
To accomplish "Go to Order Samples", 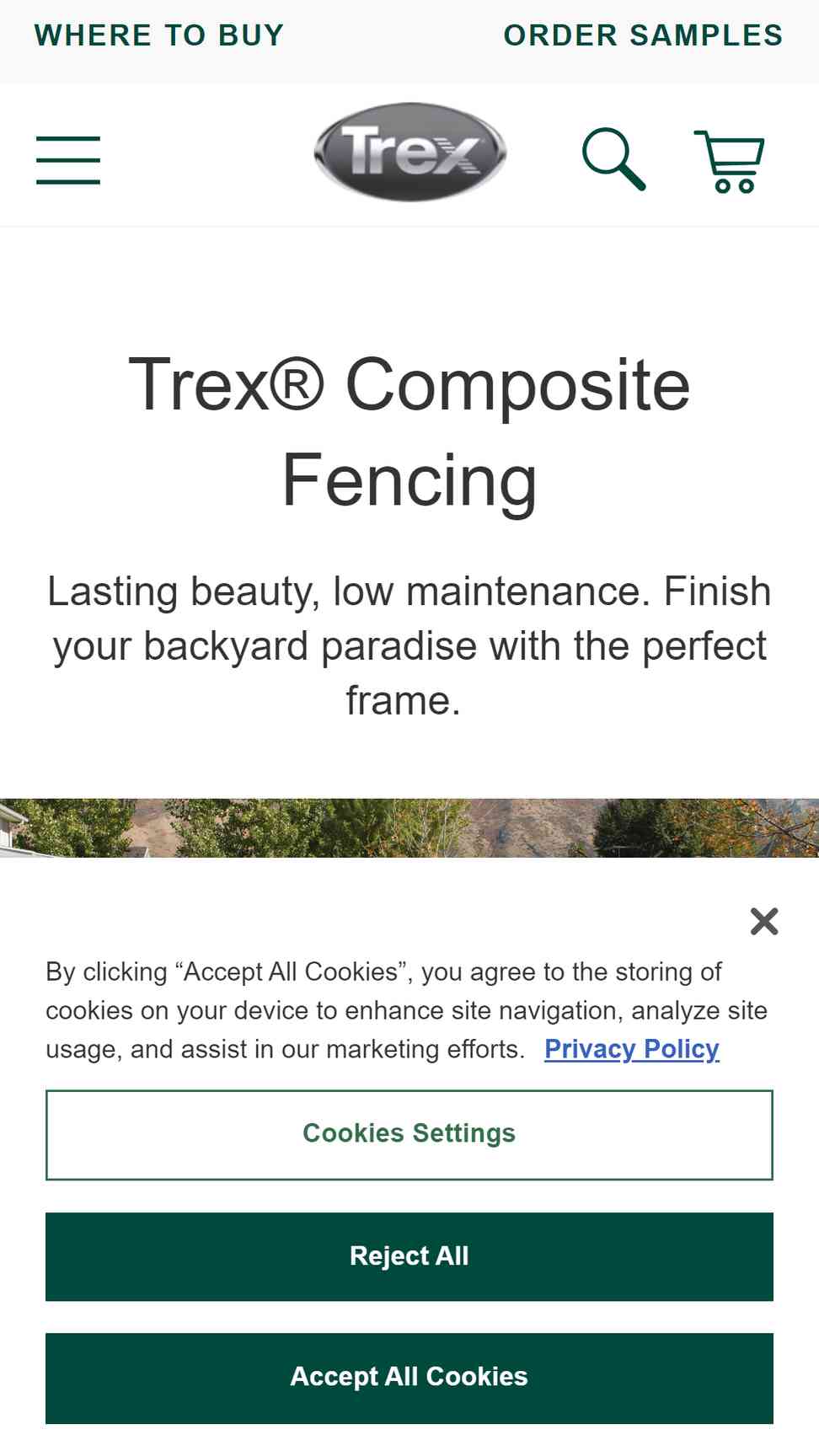I will [643, 35].
